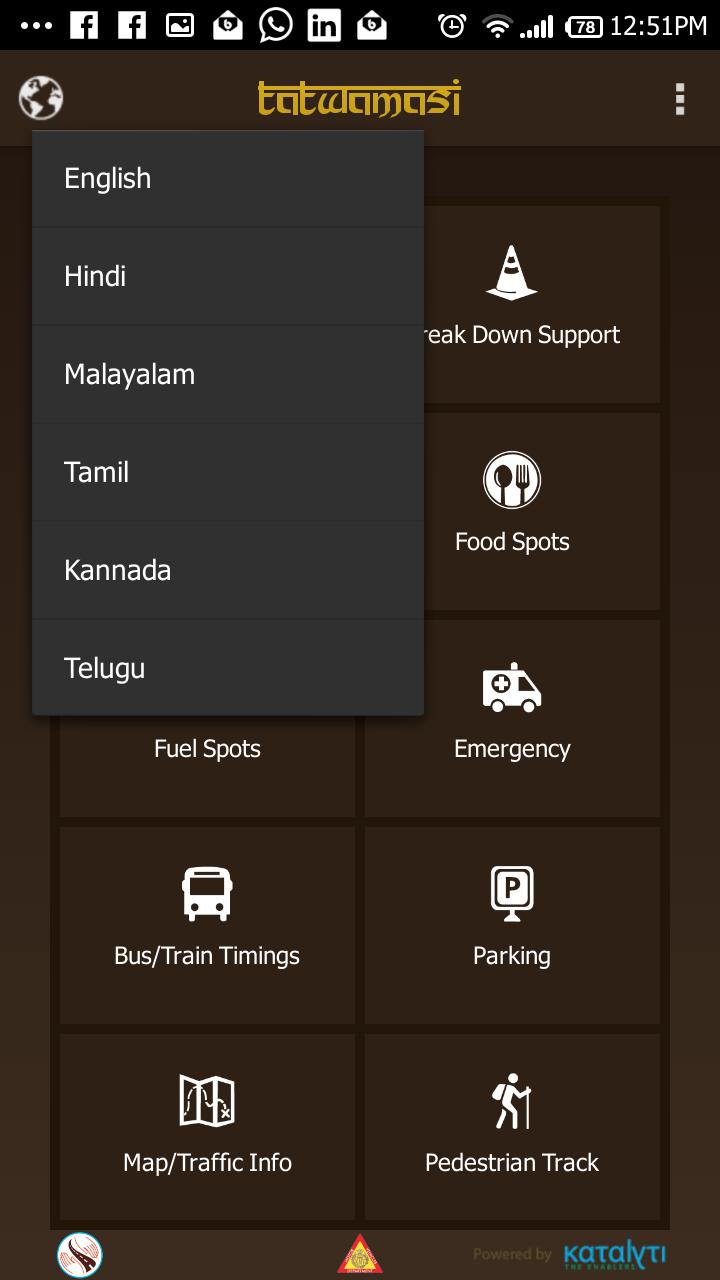Open the Emergency tile
The image size is (720, 1280).
coord(512,718)
